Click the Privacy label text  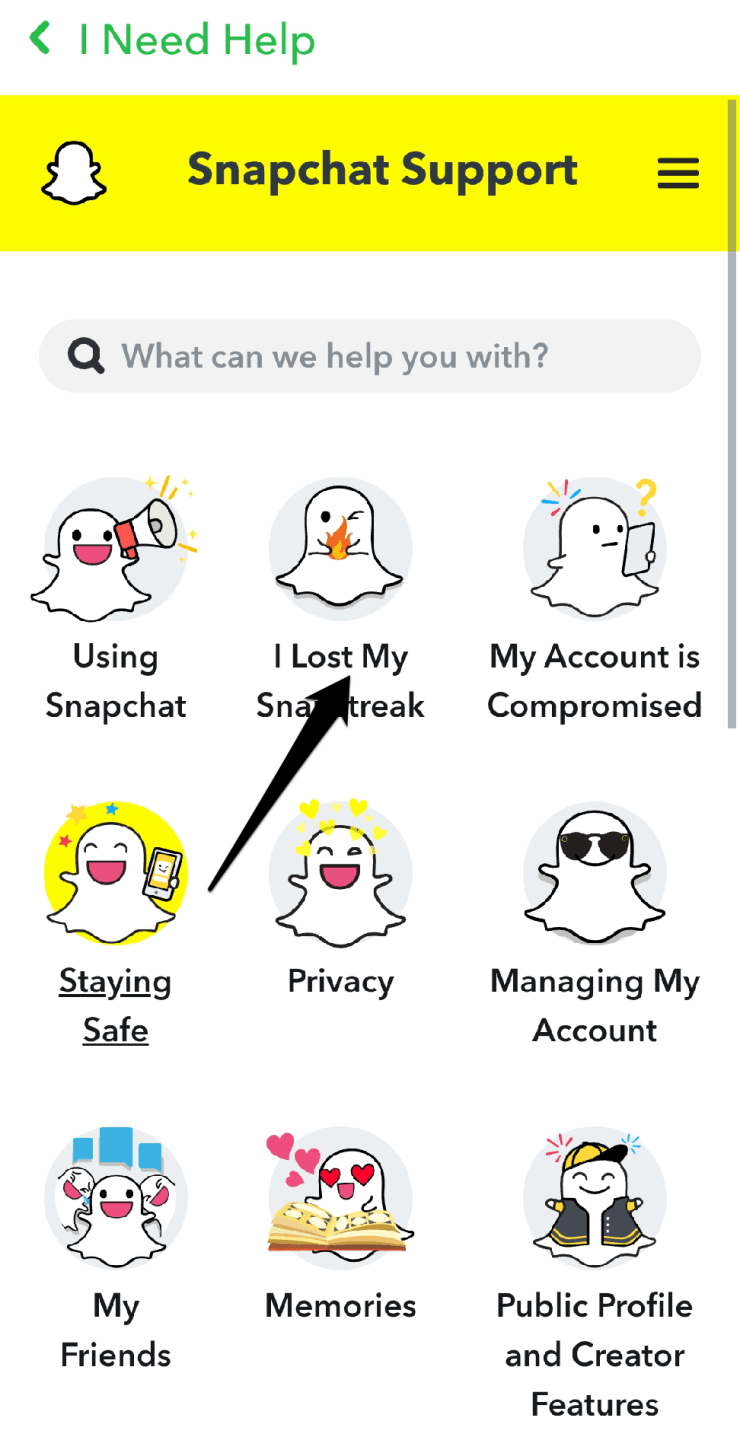(340, 981)
